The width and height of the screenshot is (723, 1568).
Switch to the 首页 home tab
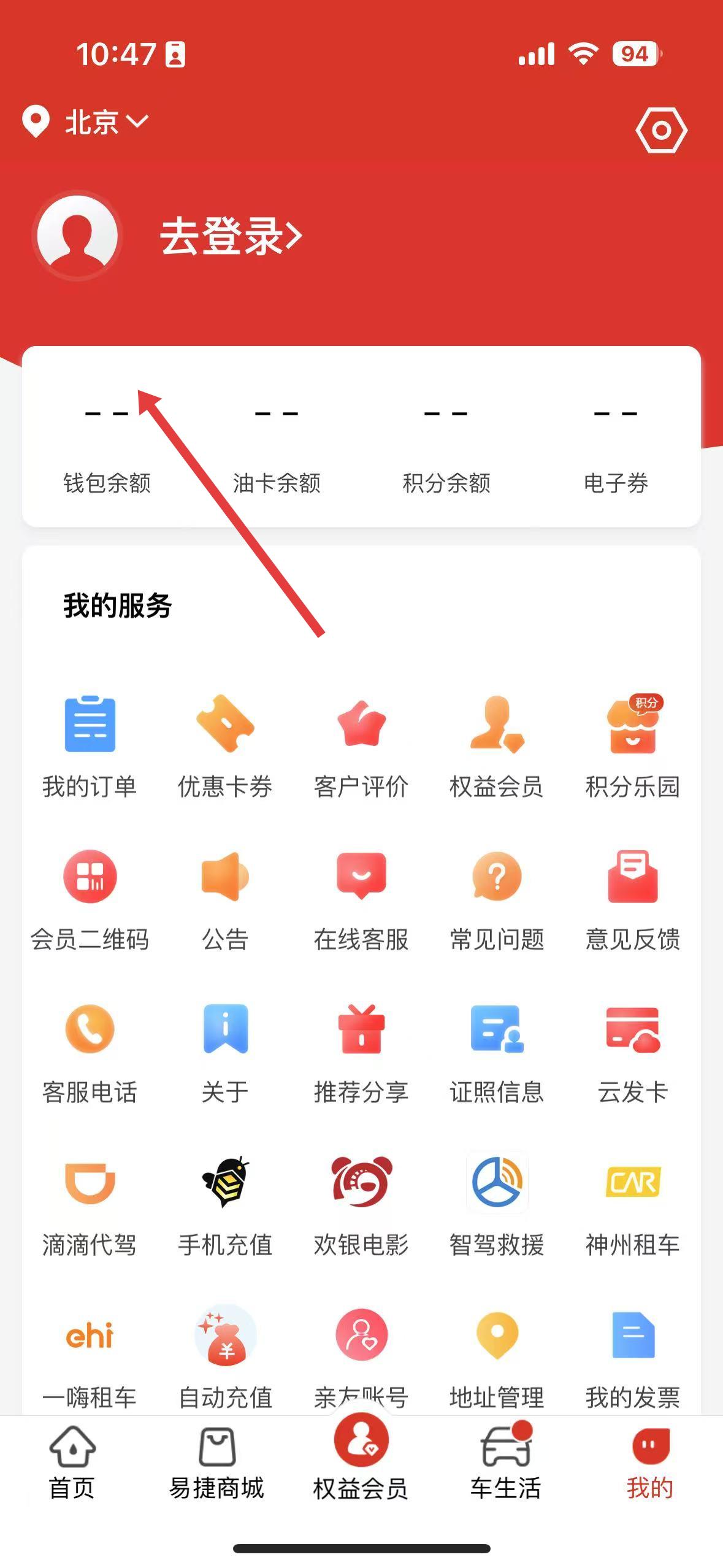point(72,1464)
